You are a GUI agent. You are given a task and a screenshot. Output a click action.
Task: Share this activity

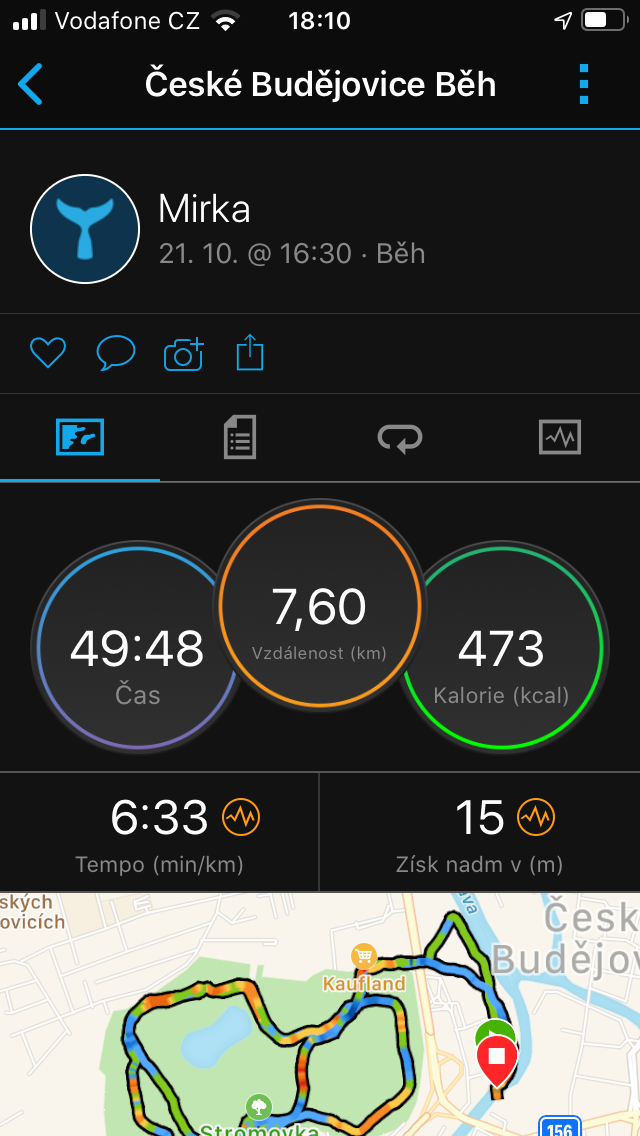point(250,353)
